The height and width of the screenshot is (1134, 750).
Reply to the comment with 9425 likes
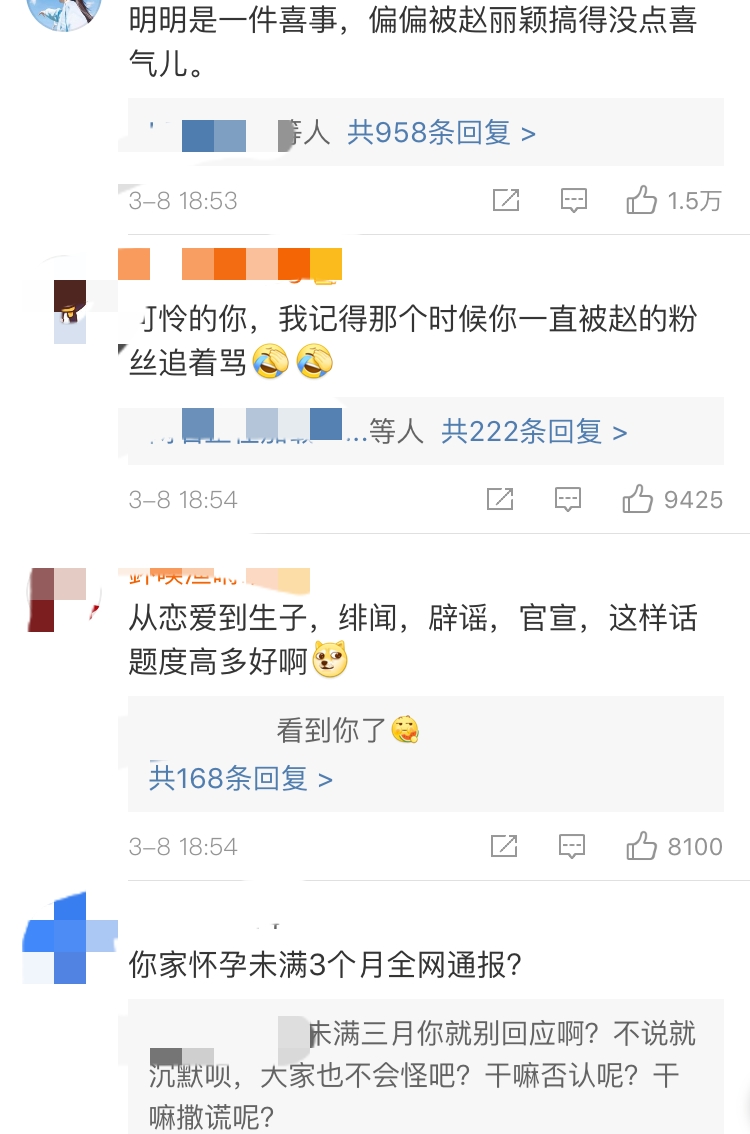[x=568, y=499]
